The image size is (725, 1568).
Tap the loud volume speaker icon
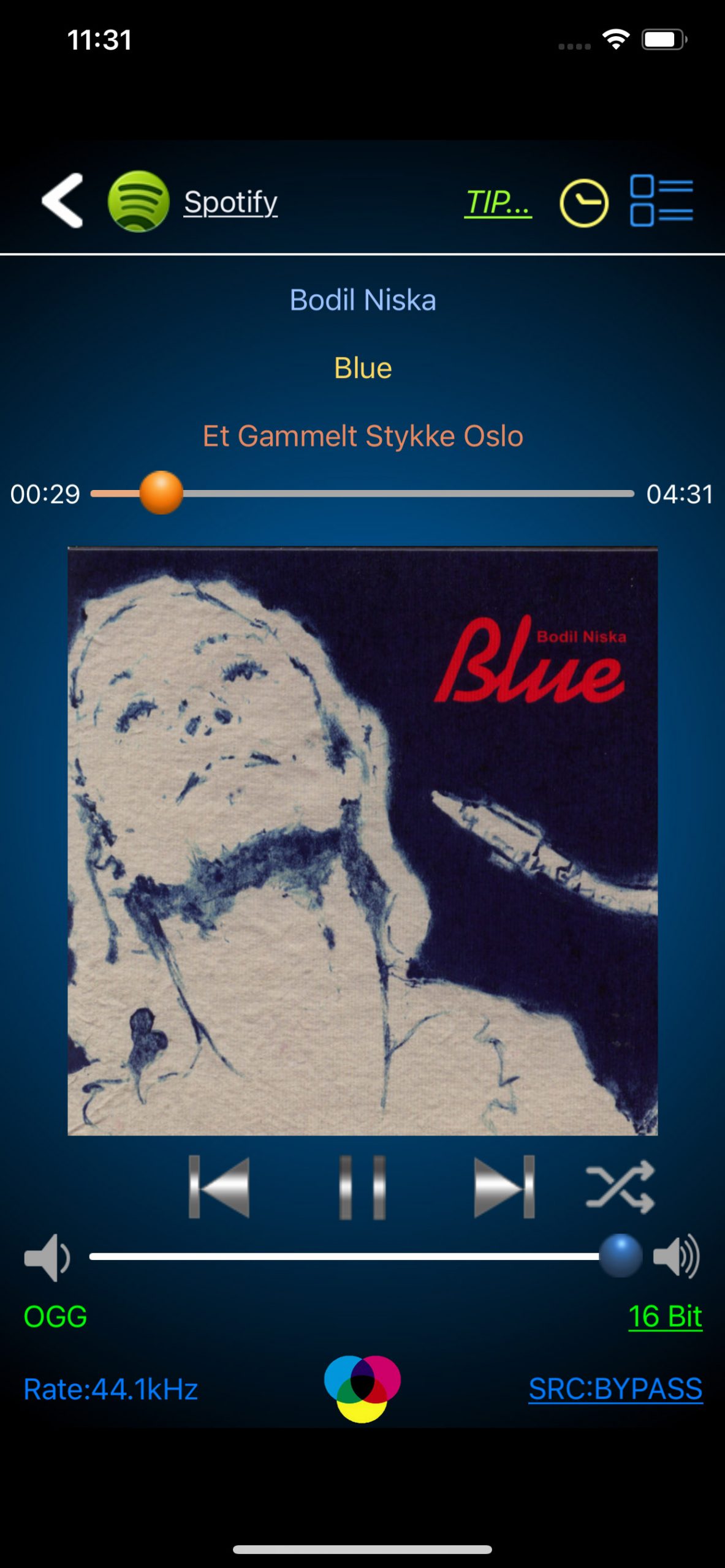pyautogui.click(x=676, y=1257)
